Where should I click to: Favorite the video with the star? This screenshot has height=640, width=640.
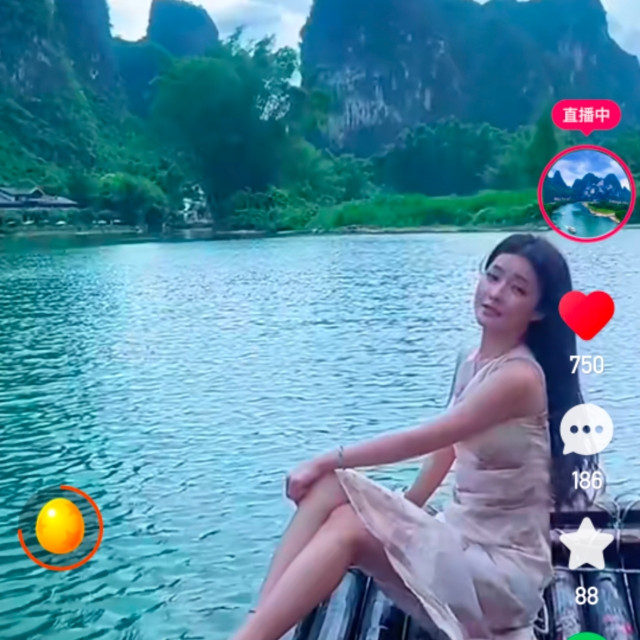tap(587, 544)
